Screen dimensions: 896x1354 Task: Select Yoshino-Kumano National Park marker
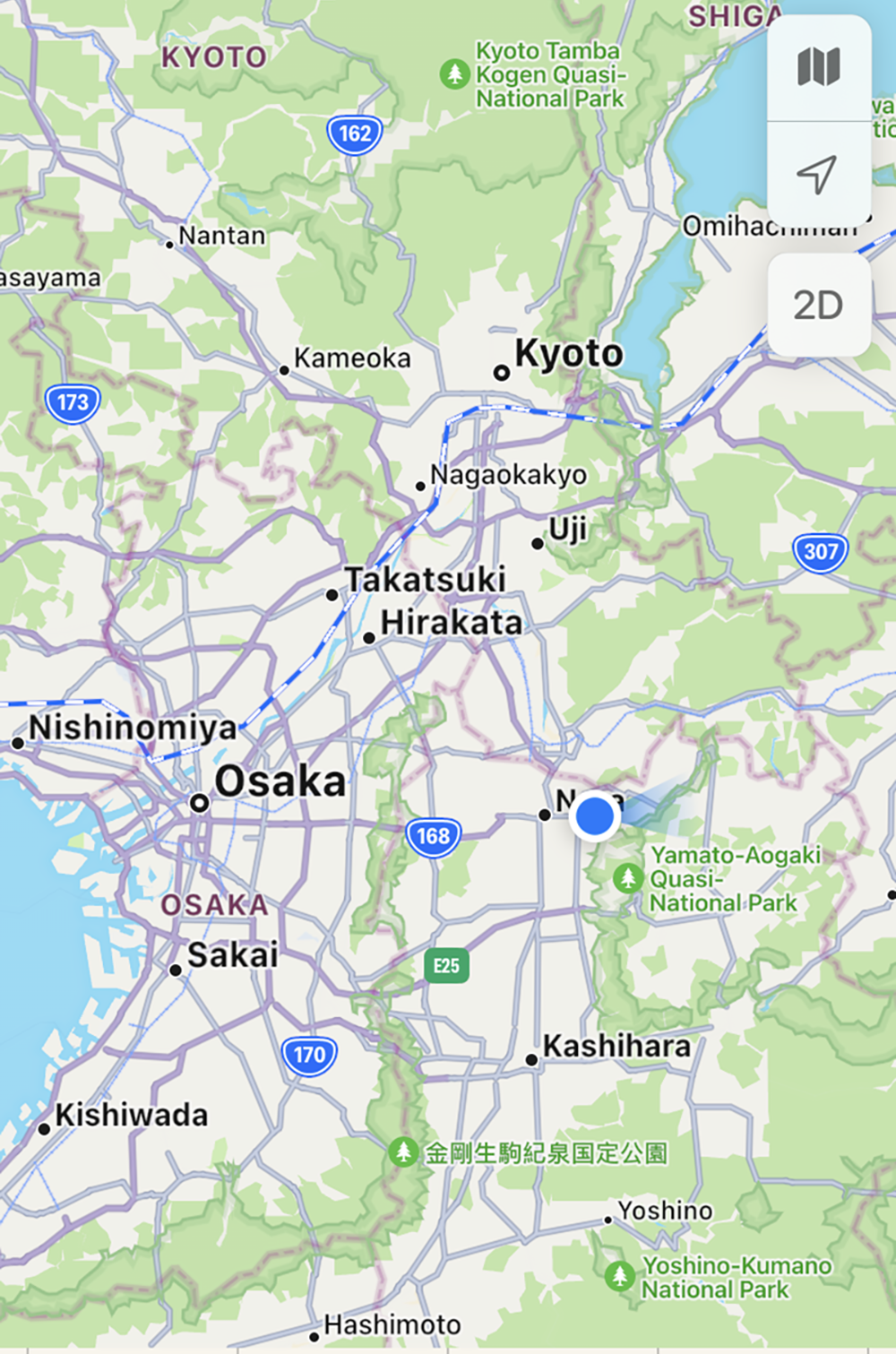(x=619, y=1276)
